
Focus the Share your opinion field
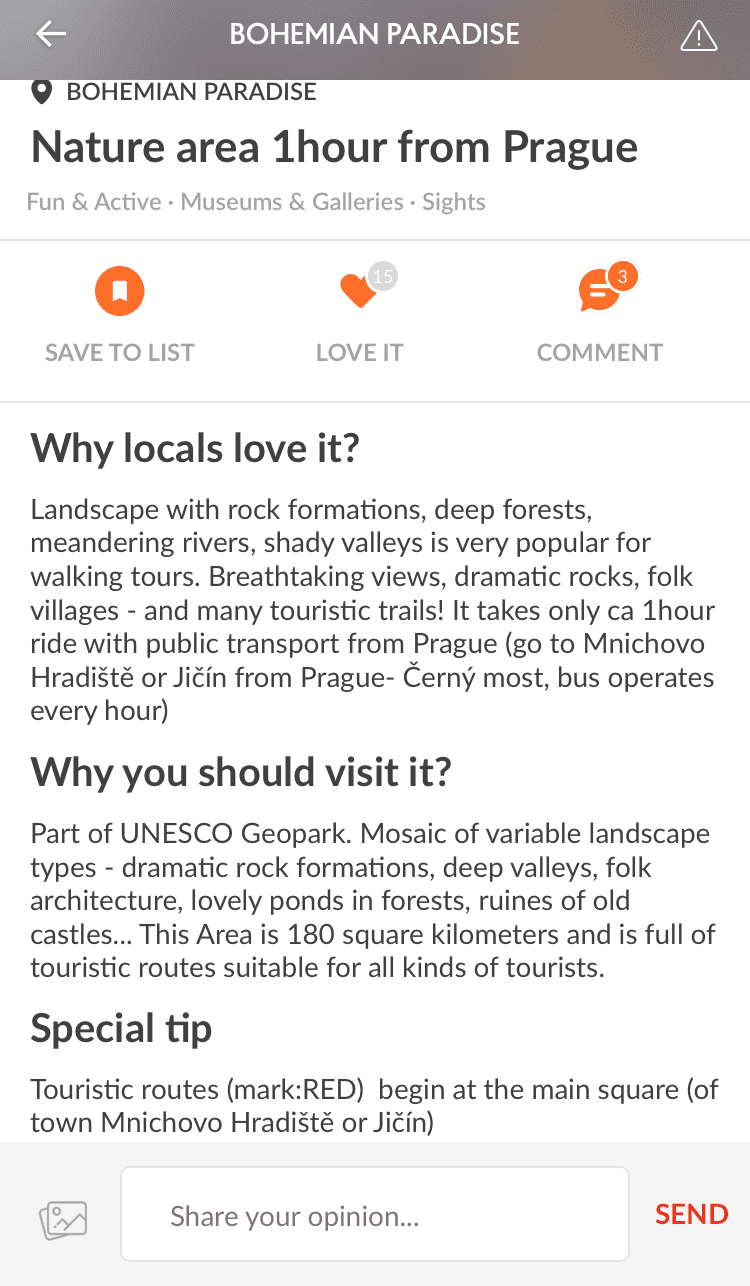click(x=375, y=1214)
